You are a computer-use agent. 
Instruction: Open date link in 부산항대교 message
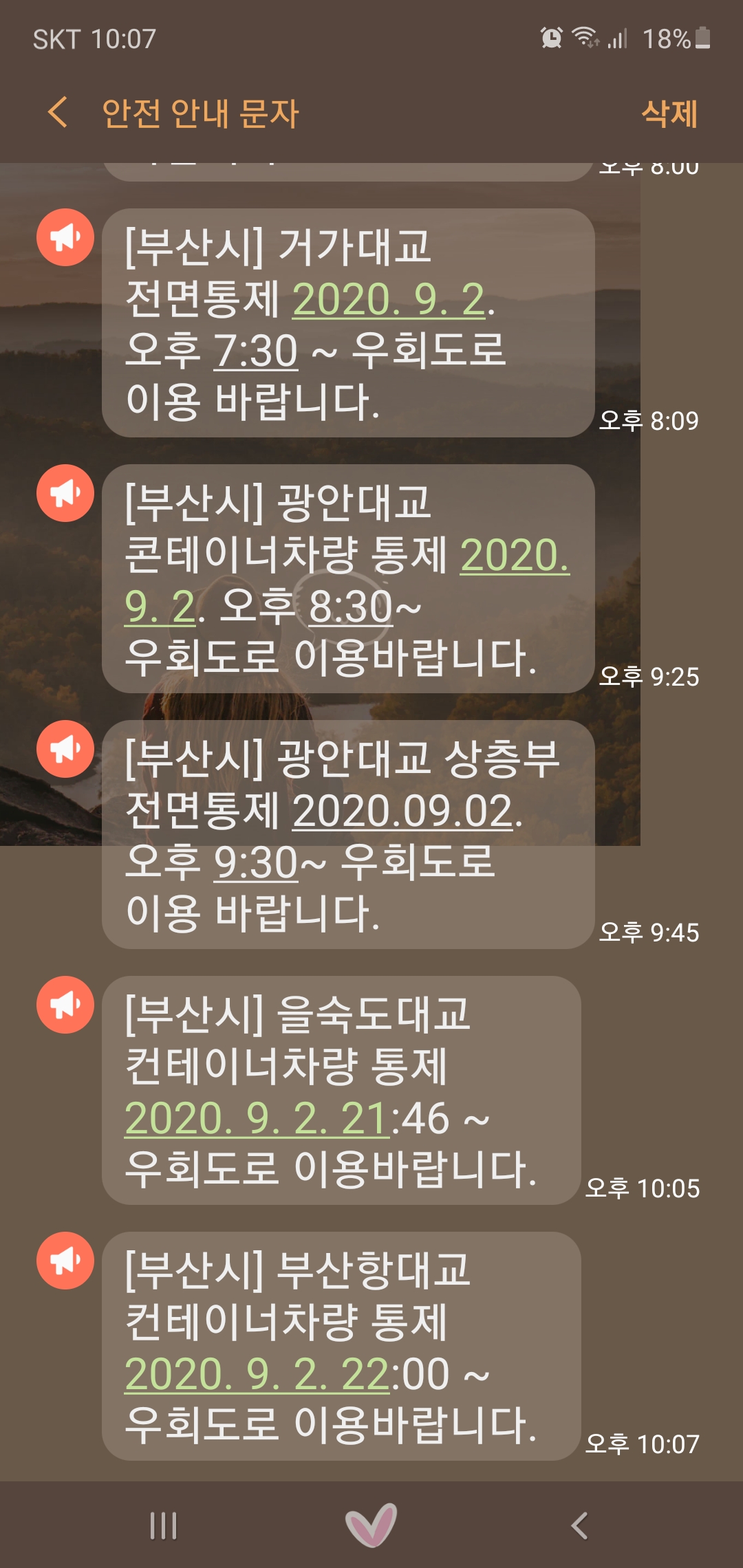click(x=257, y=1374)
